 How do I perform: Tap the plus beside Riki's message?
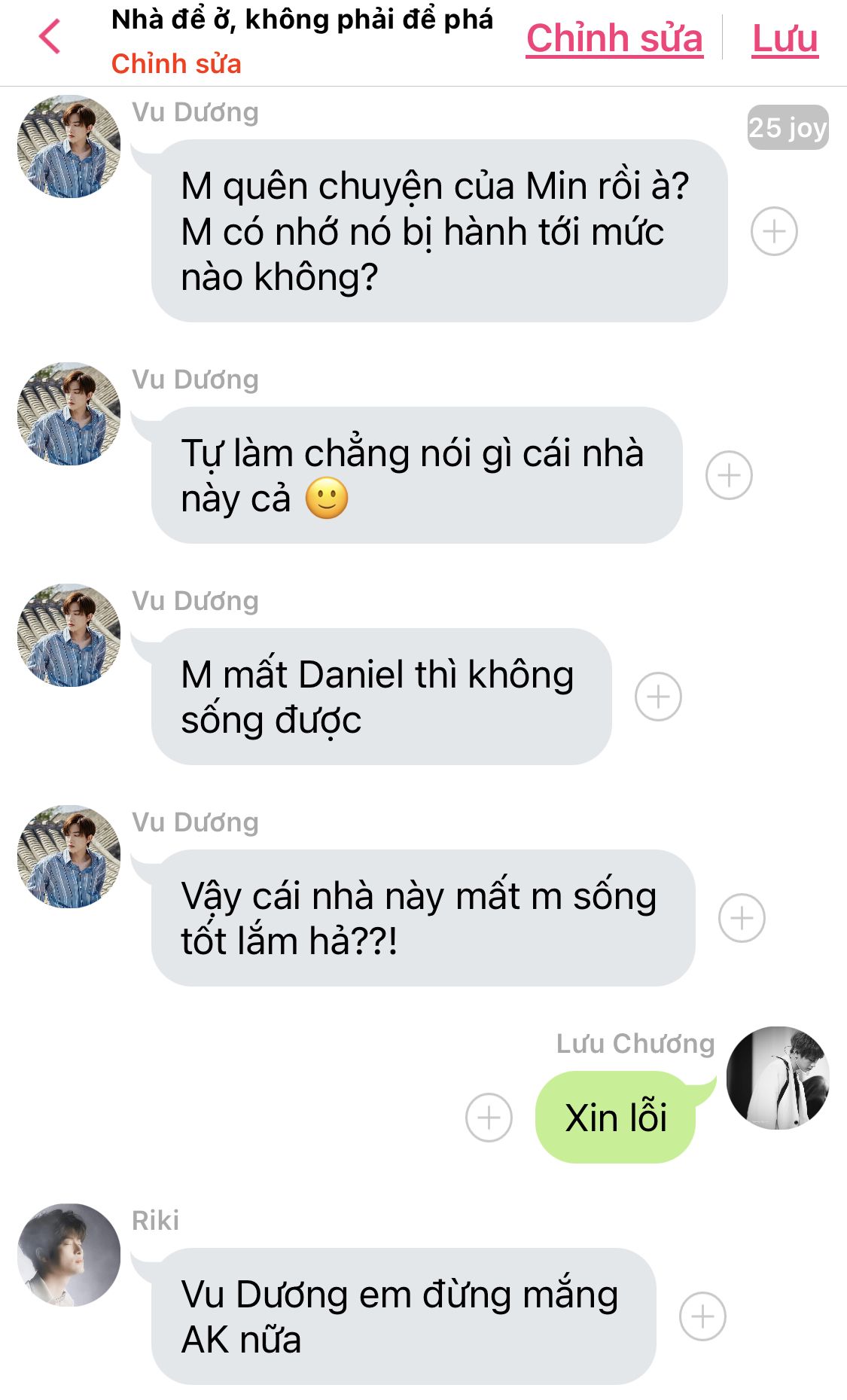coord(702,1316)
